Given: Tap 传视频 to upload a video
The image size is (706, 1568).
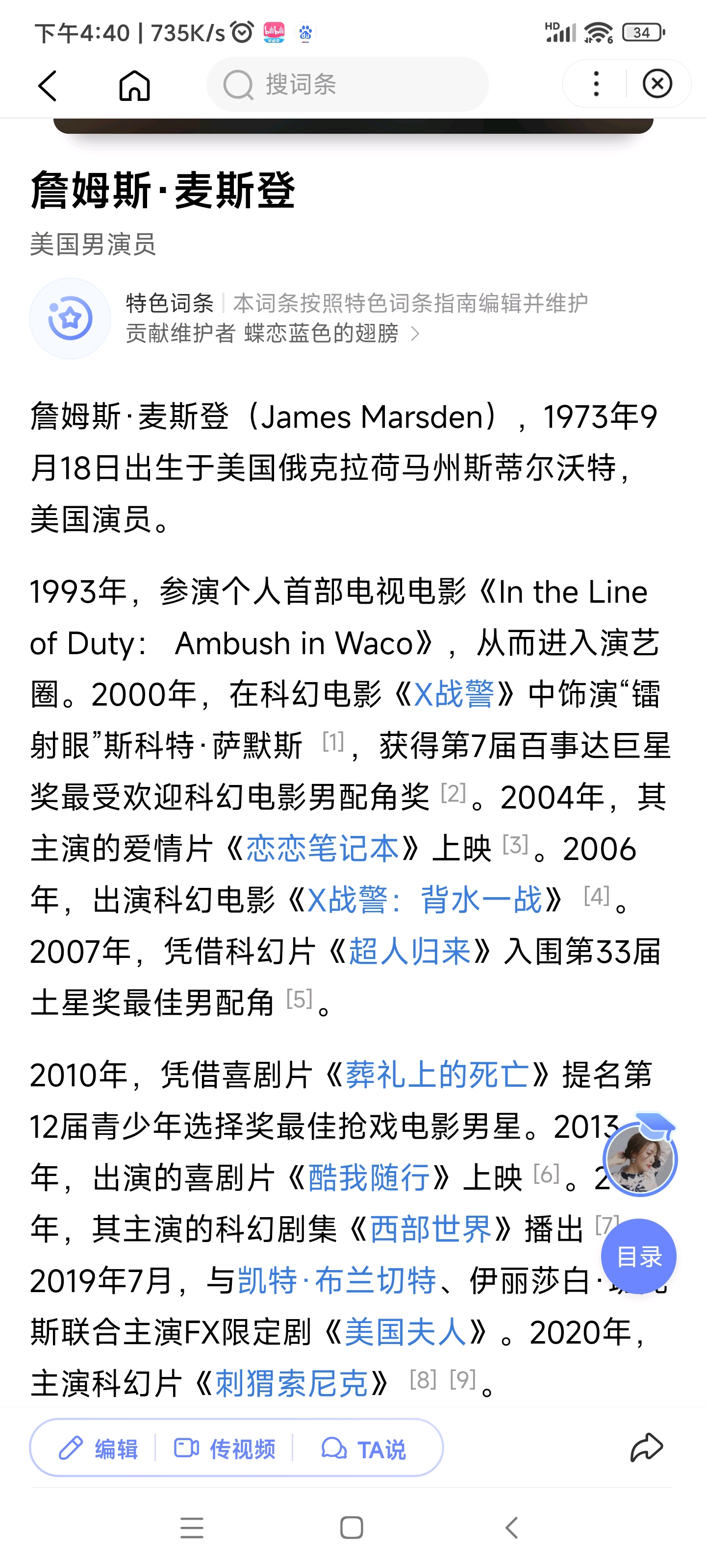Looking at the screenshot, I should tap(224, 1449).
